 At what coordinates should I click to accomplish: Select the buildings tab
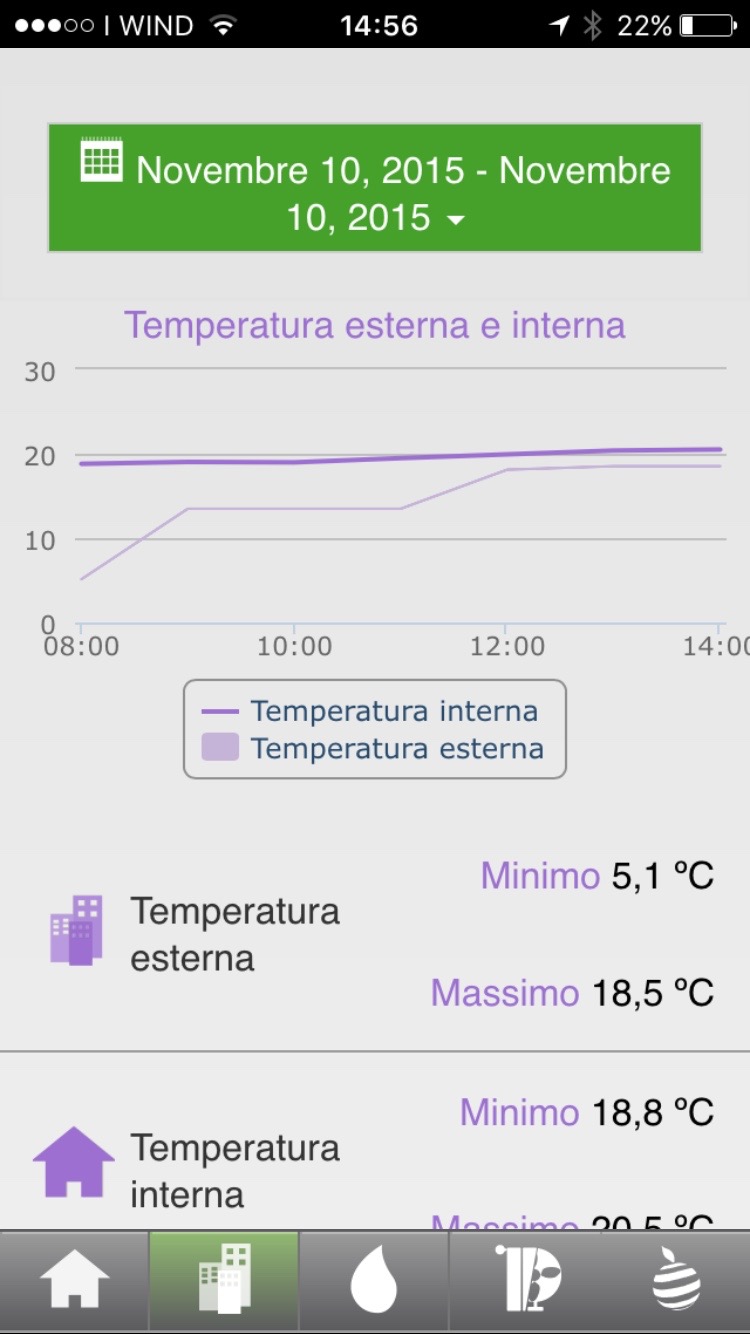(x=224, y=1282)
